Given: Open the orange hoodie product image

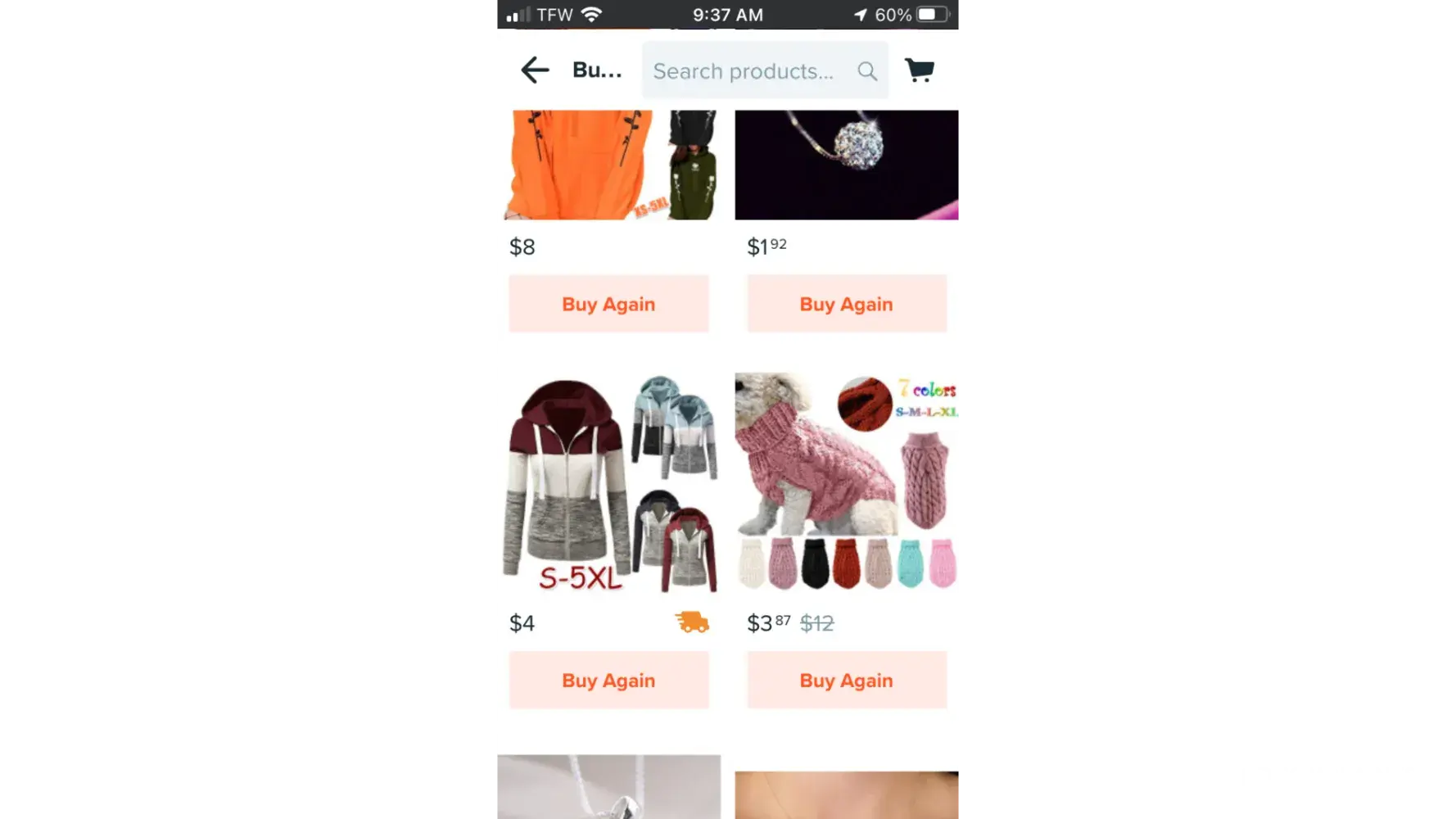Looking at the screenshot, I should point(610,165).
